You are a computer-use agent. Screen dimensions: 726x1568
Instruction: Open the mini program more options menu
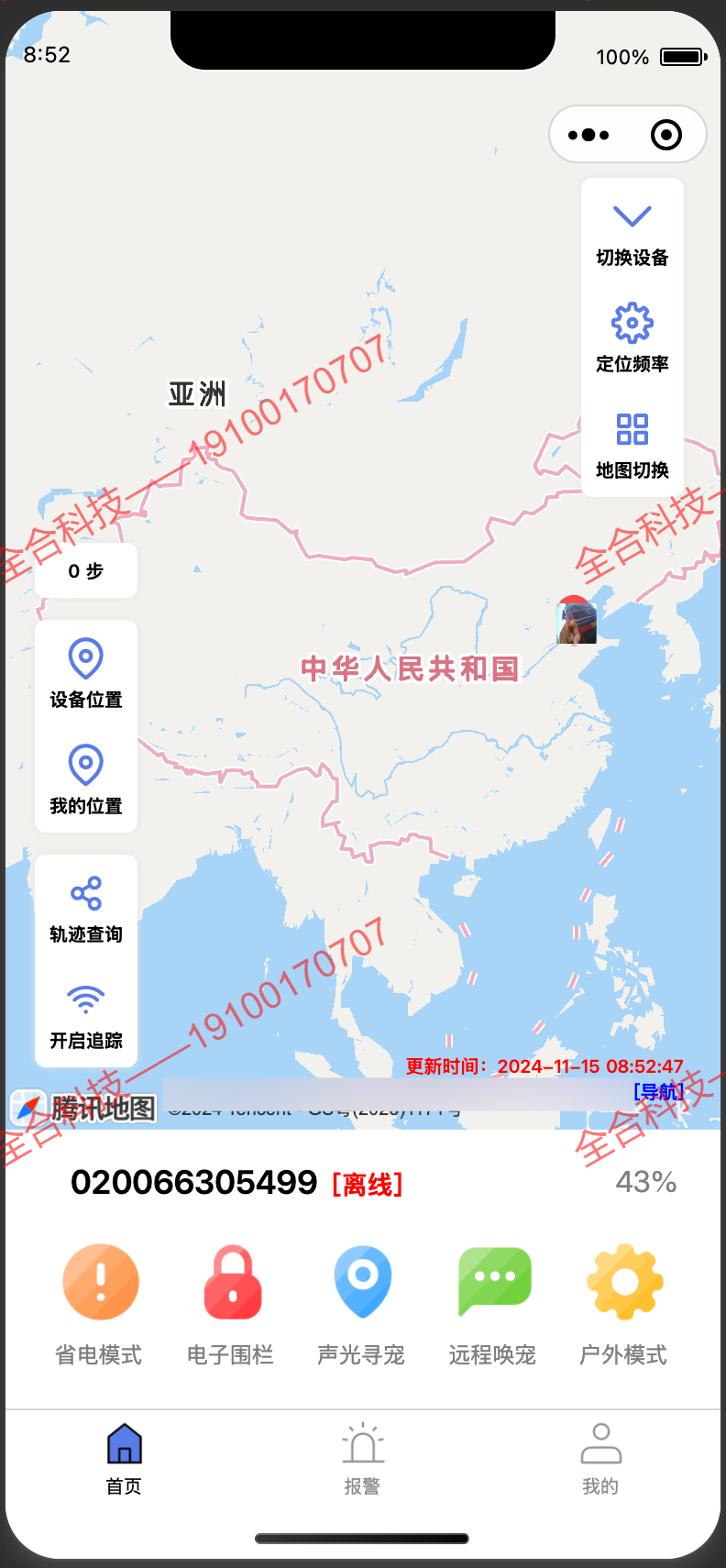click(588, 135)
